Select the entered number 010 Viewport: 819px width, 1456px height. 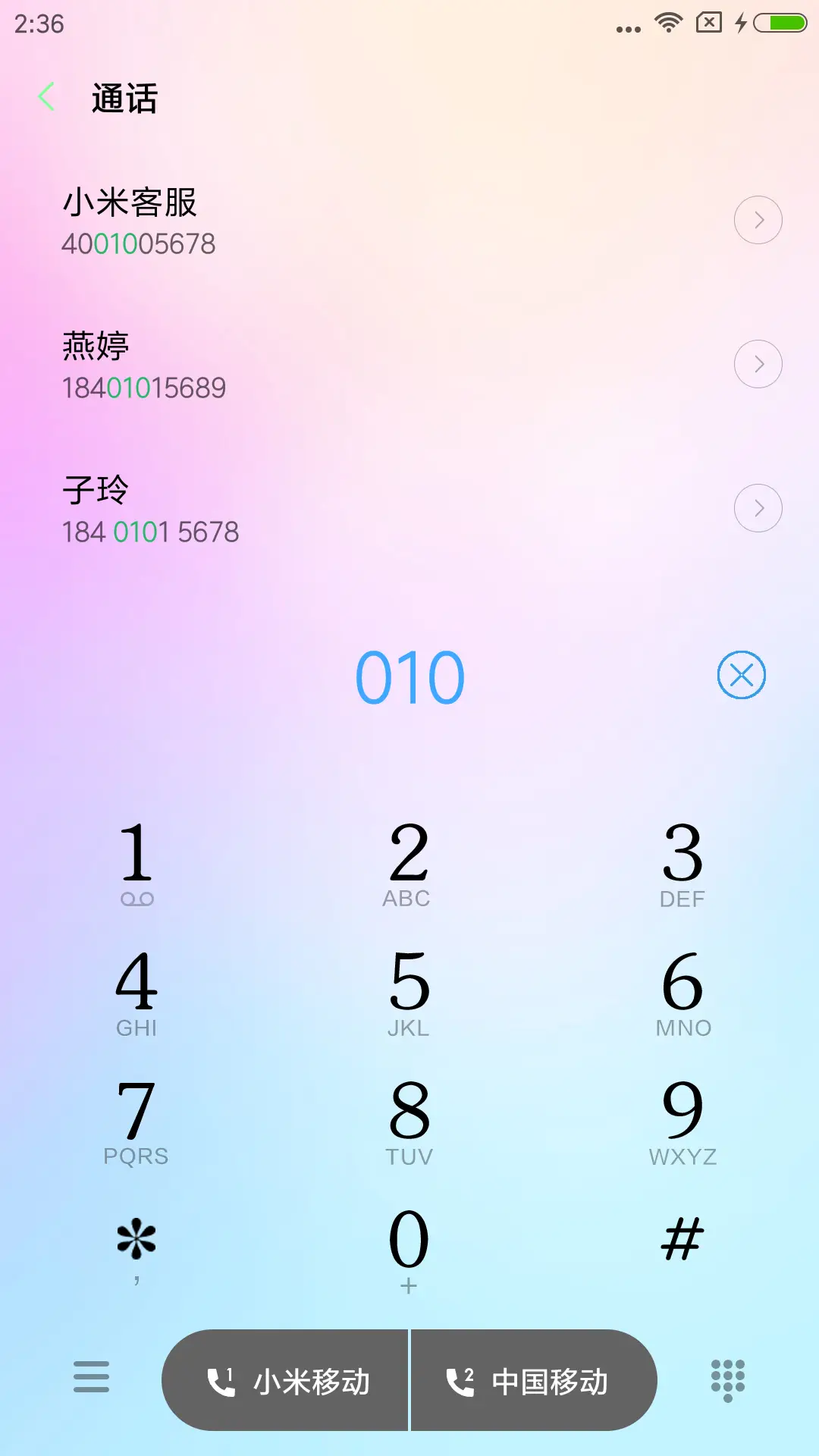[x=409, y=675]
